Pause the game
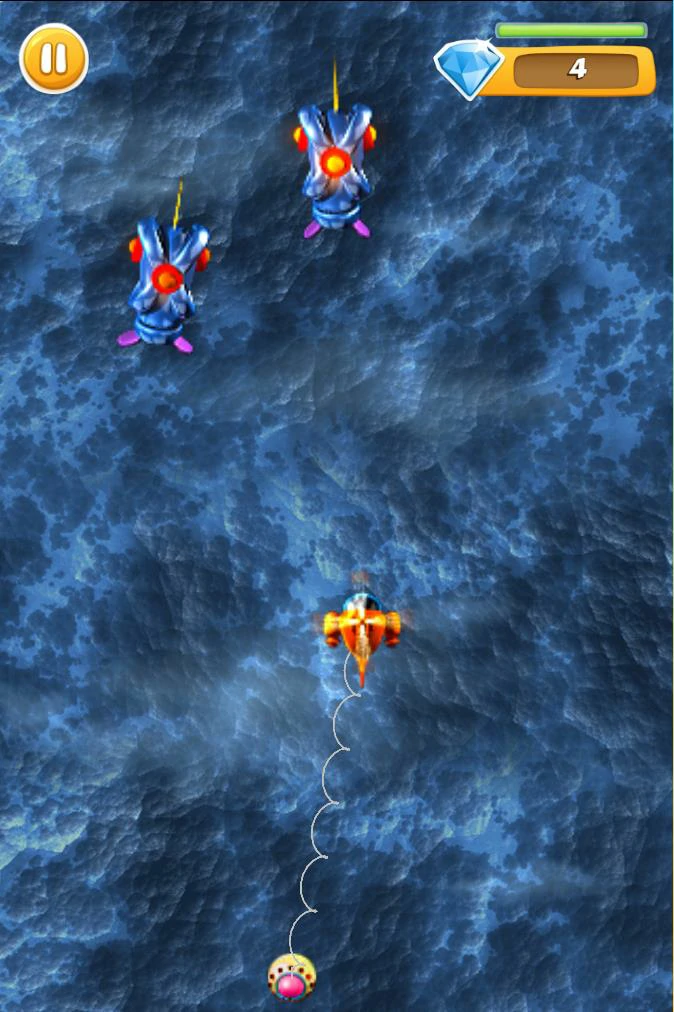Viewport: 674px width, 1012px height. pos(54,59)
